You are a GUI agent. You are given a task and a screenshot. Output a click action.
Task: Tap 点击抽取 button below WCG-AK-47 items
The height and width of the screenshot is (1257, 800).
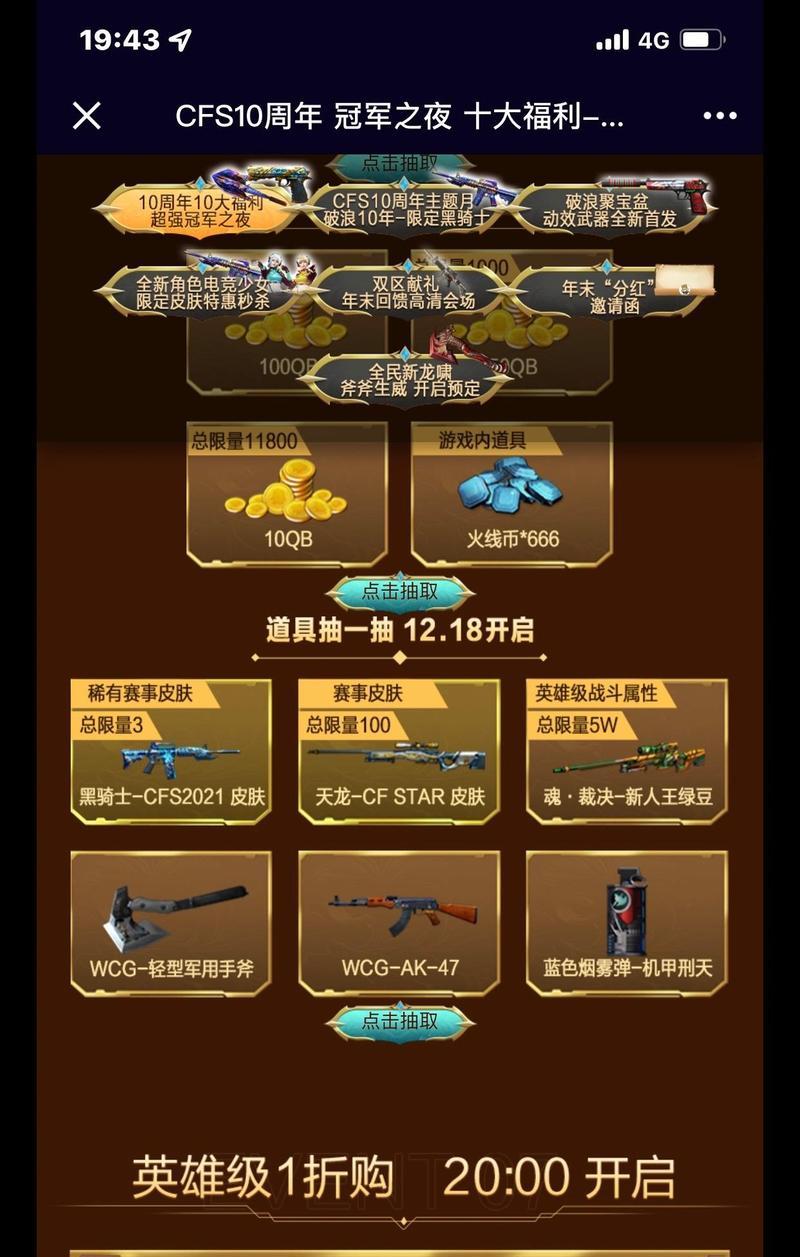coord(400,1021)
